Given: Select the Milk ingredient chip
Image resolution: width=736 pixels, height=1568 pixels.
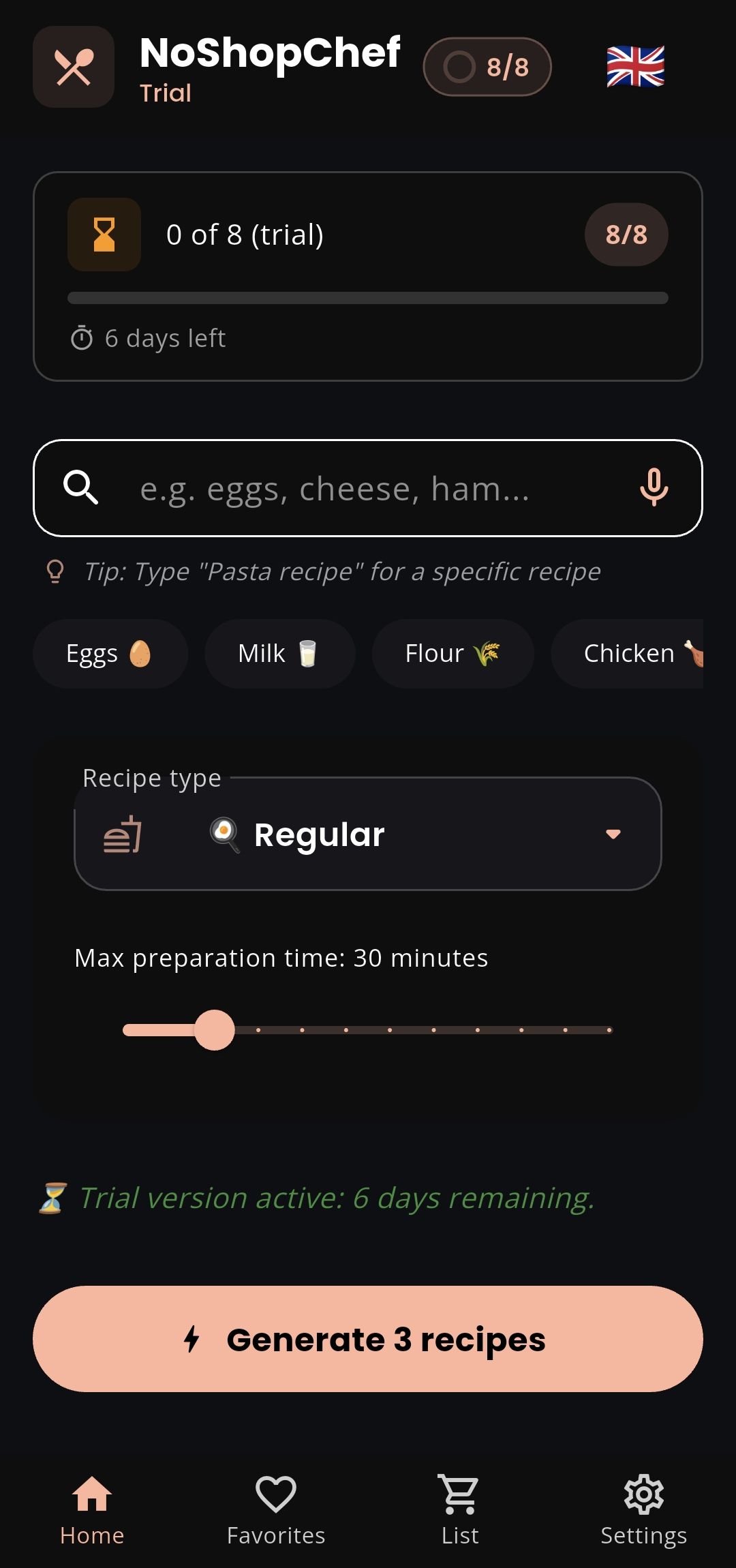Looking at the screenshot, I should pyautogui.click(x=279, y=654).
